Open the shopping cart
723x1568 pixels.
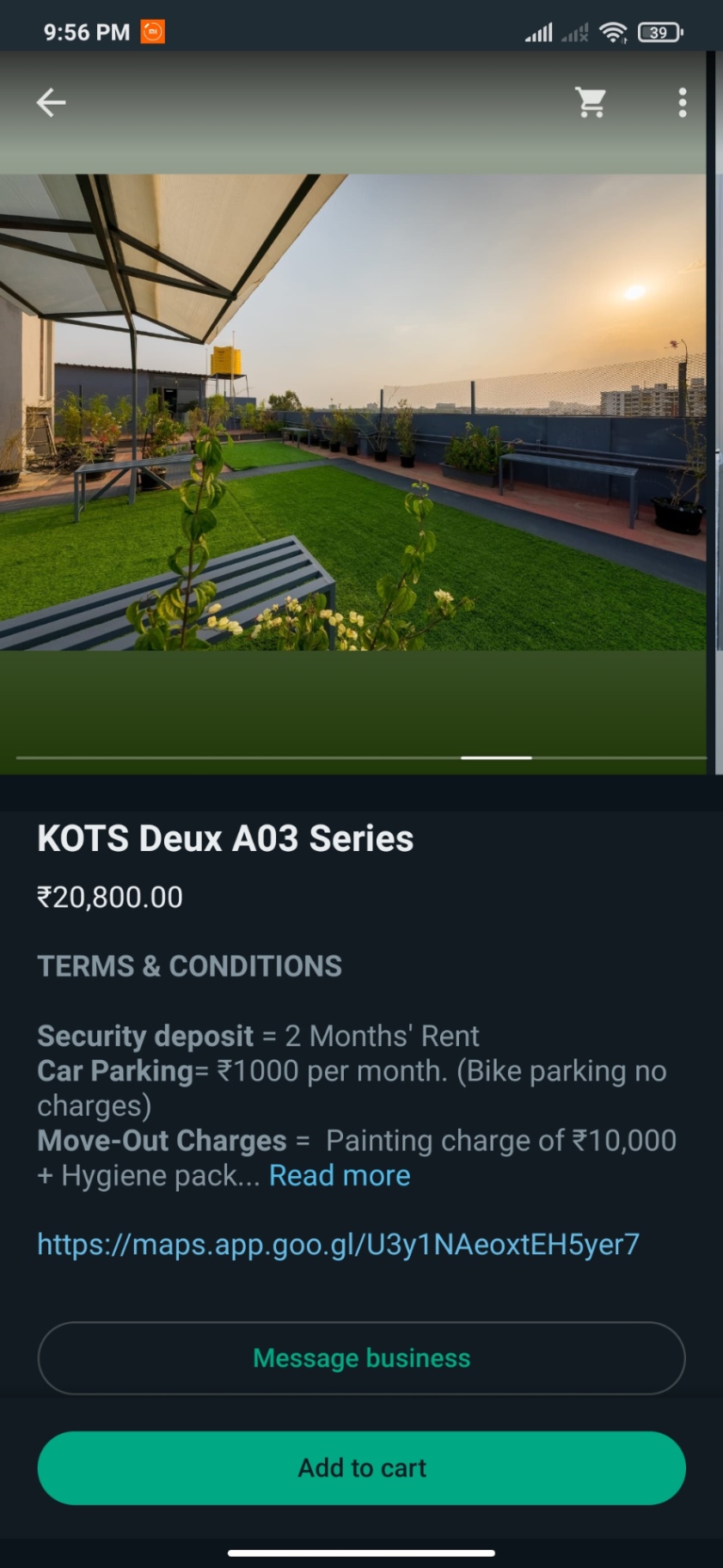[591, 103]
